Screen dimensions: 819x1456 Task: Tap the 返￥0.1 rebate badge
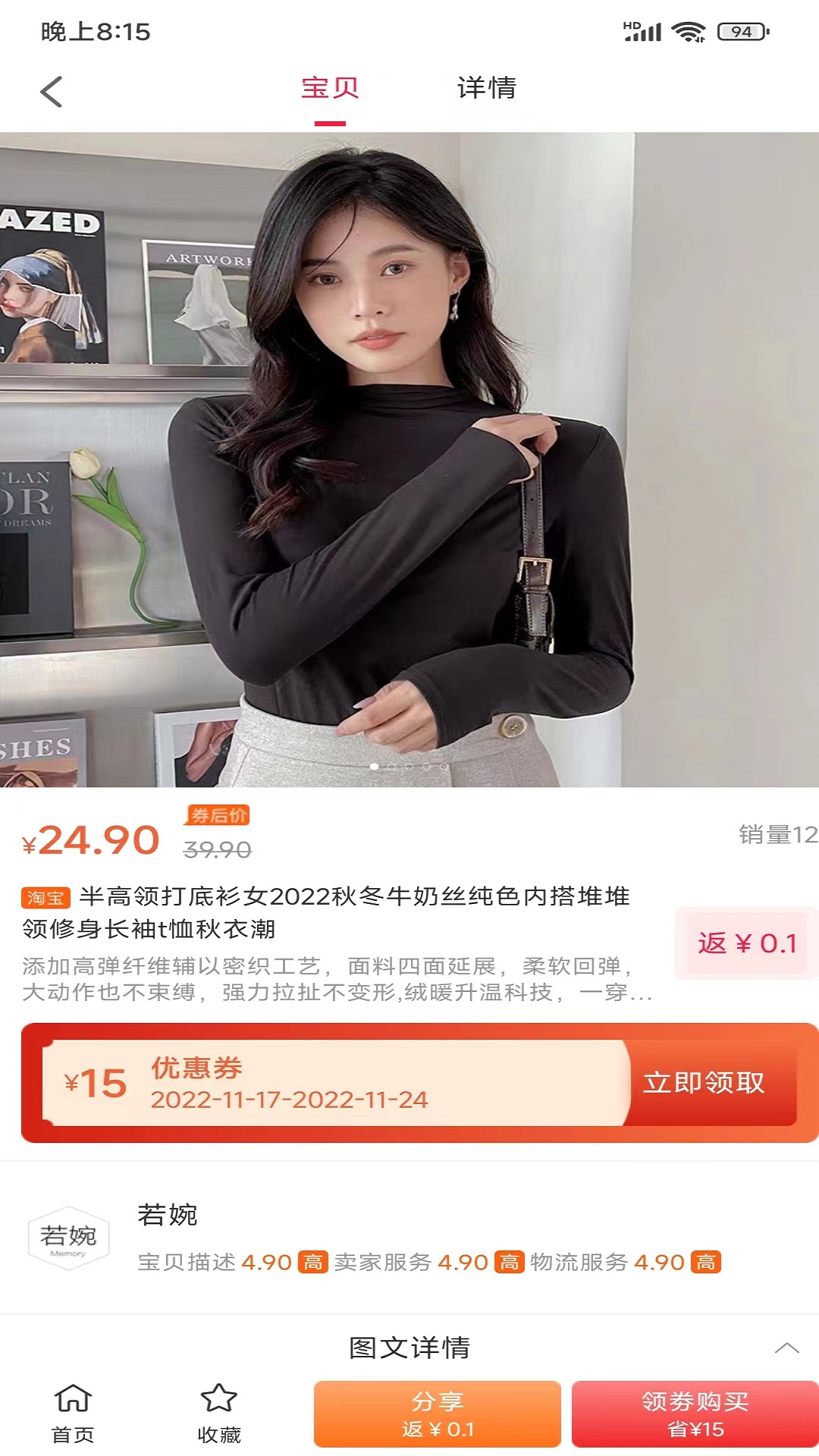(x=746, y=943)
